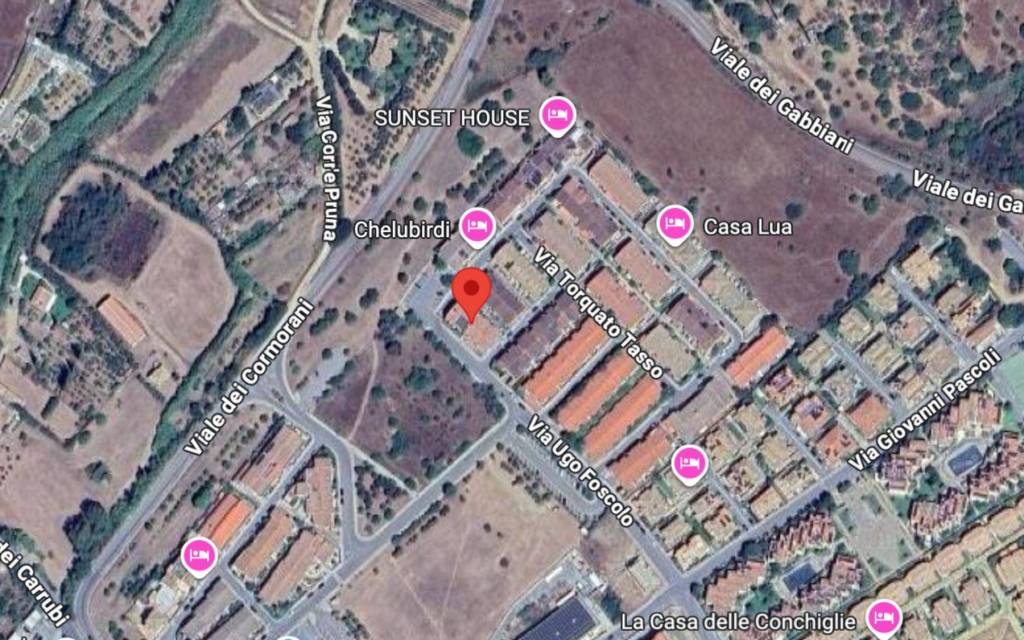
Task: Tap the red location pin
Action: coord(470,290)
